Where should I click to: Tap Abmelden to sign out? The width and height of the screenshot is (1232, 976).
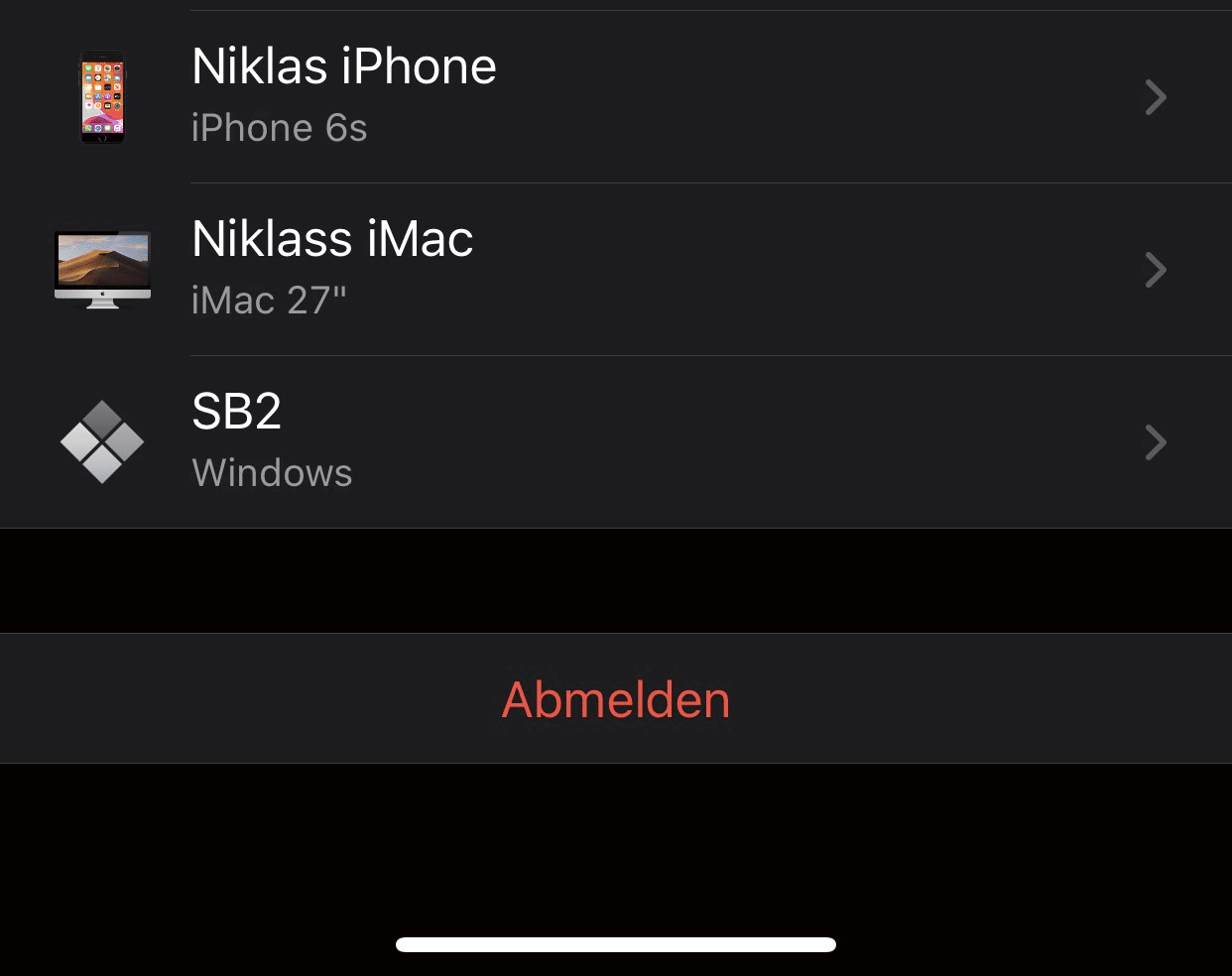616,699
